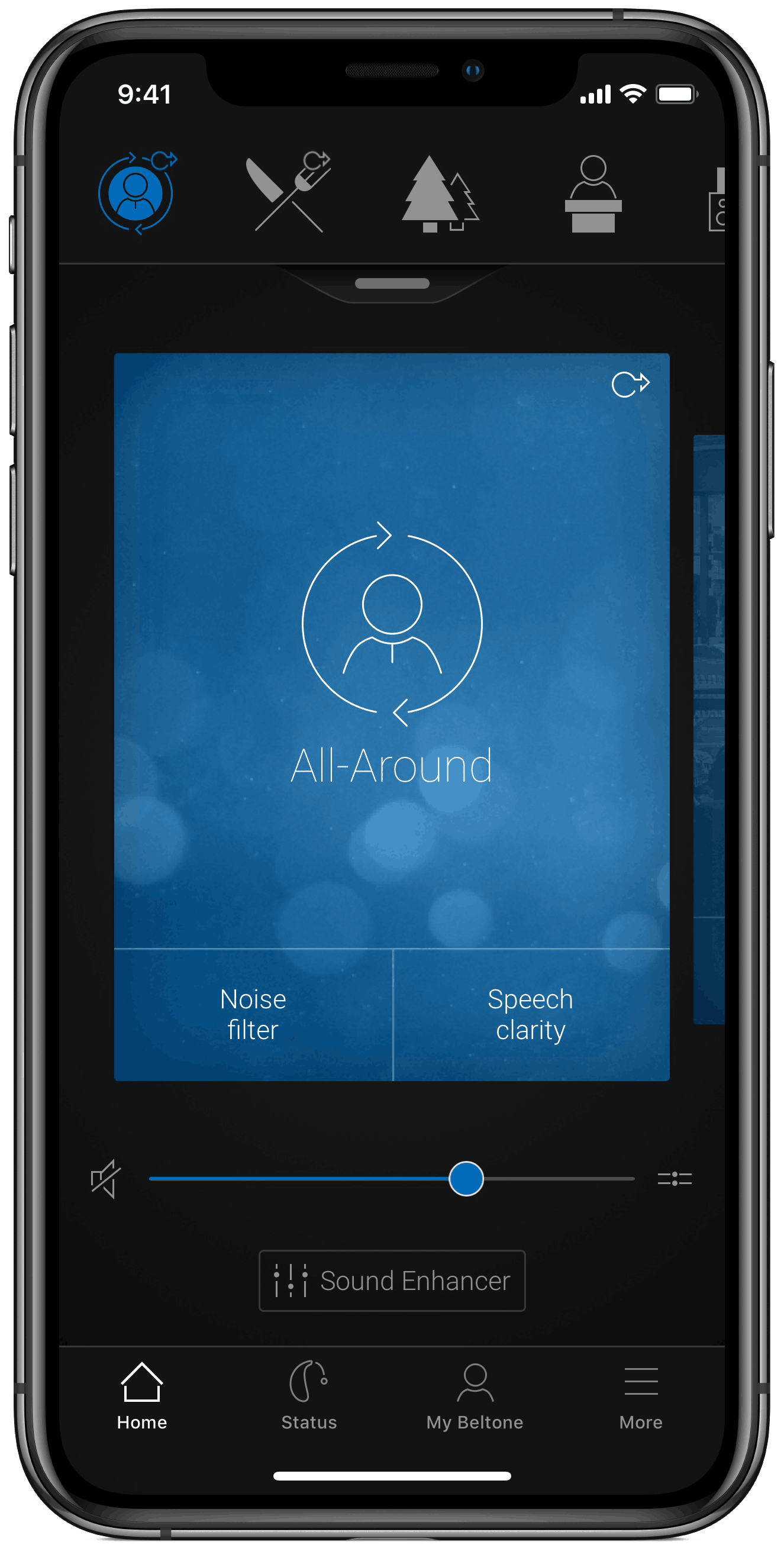Activate Speech clarity quick button
The height and width of the screenshot is (1548, 784).
point(531,1014)
